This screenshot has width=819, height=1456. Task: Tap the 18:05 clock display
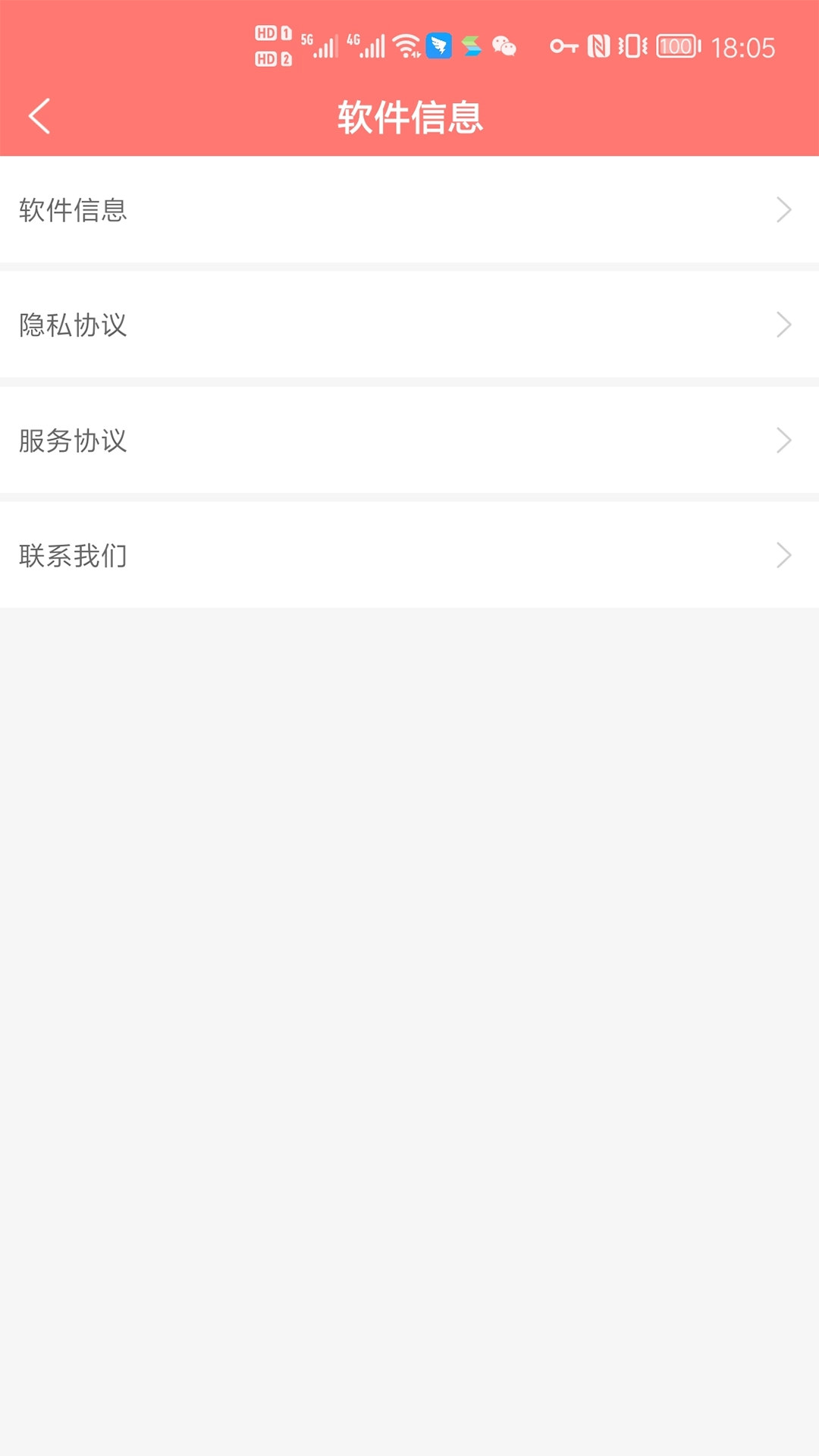(743, 47)
